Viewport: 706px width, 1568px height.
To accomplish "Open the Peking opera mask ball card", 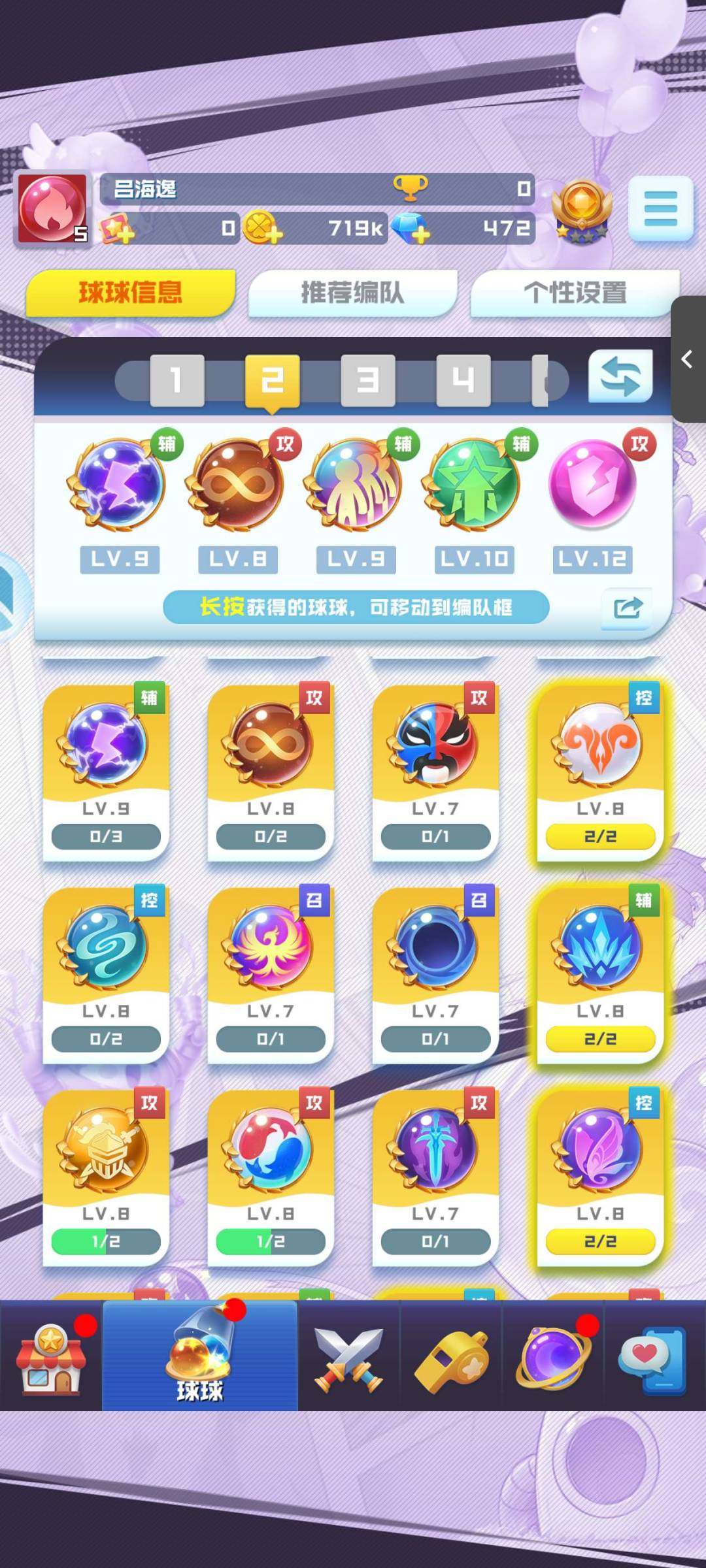I will click(435, 771).
